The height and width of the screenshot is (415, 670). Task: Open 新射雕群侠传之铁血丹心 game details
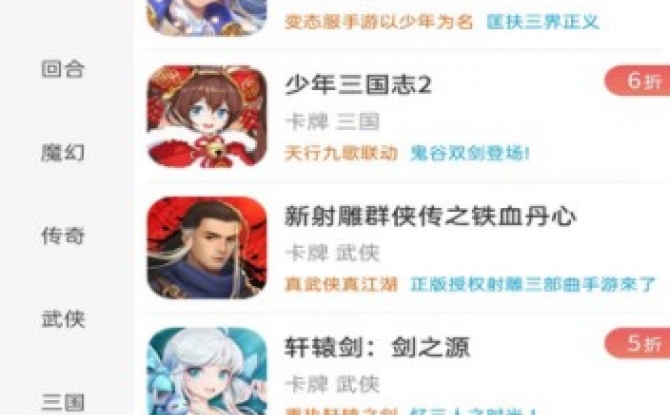(x=430, y=217)
